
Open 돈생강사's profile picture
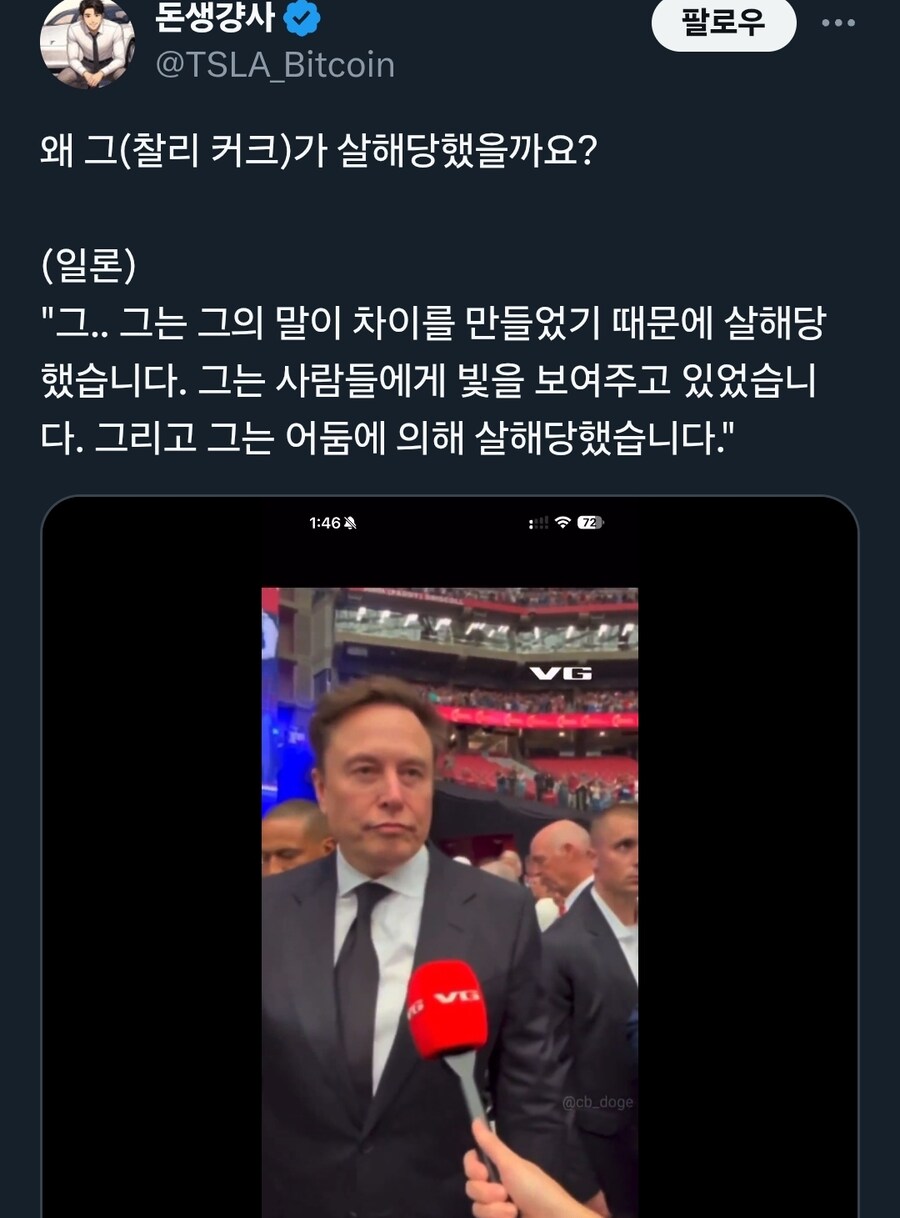[87, 40]
